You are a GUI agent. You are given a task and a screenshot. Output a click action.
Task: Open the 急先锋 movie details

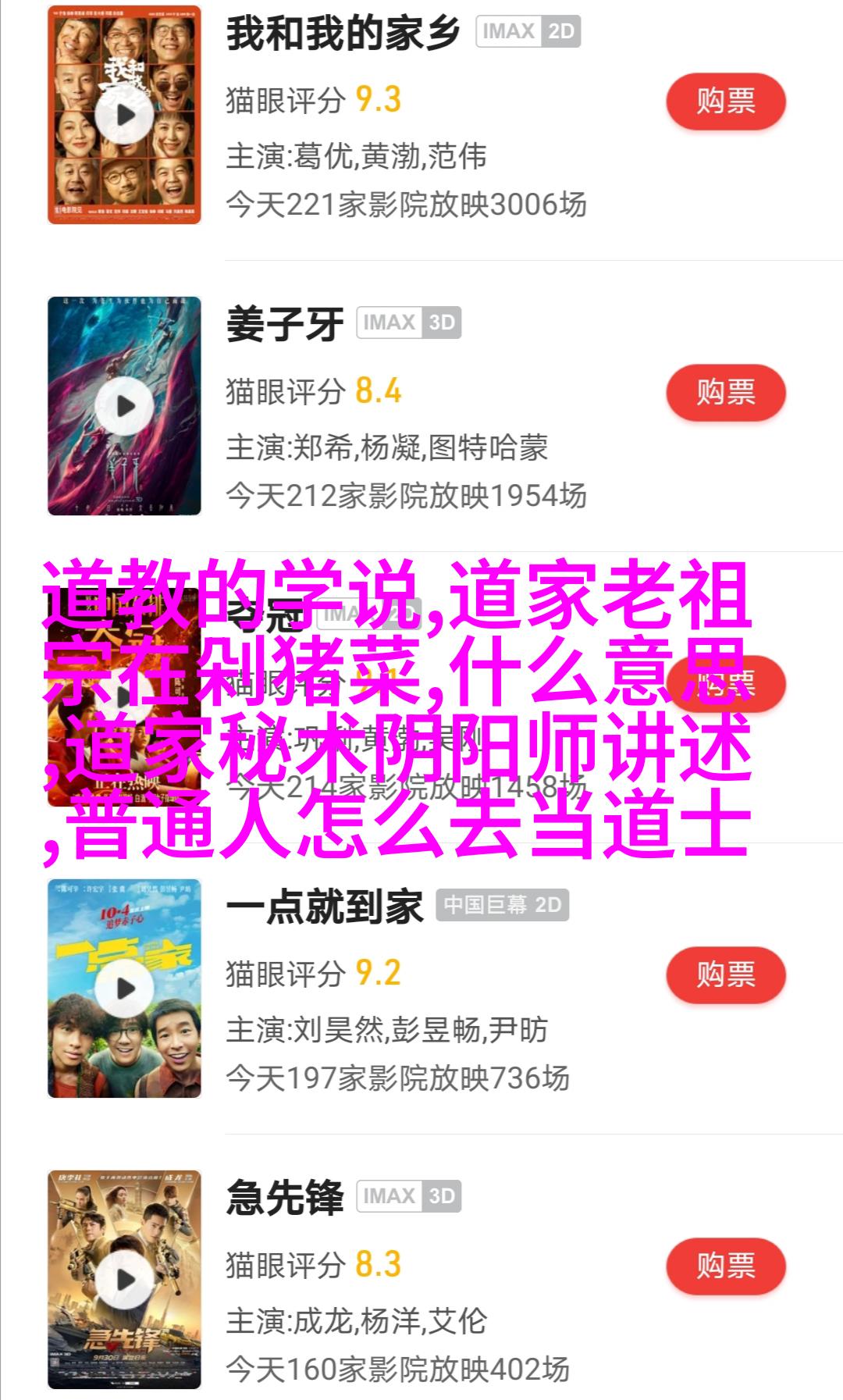coord(285,1199)
